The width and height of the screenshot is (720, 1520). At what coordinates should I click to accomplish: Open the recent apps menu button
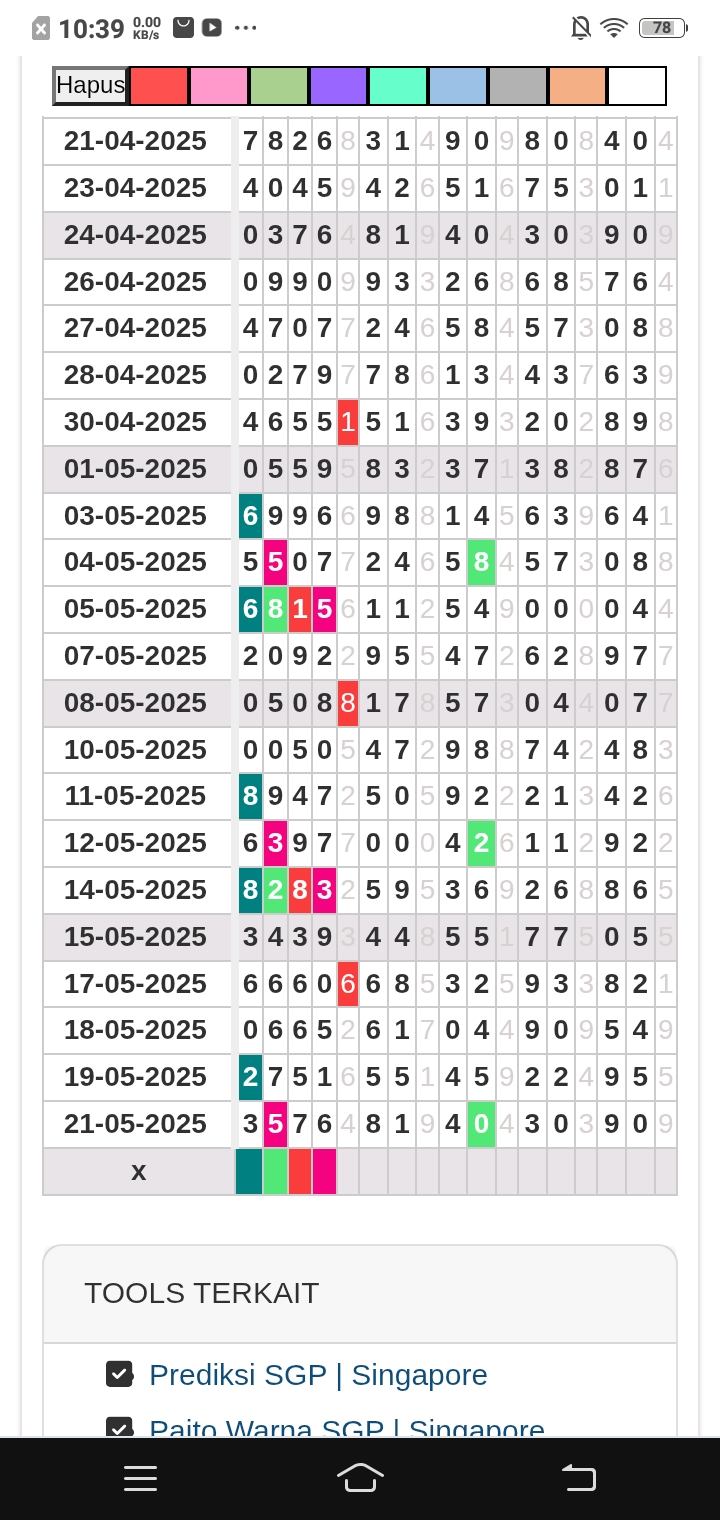[141, 1478]
